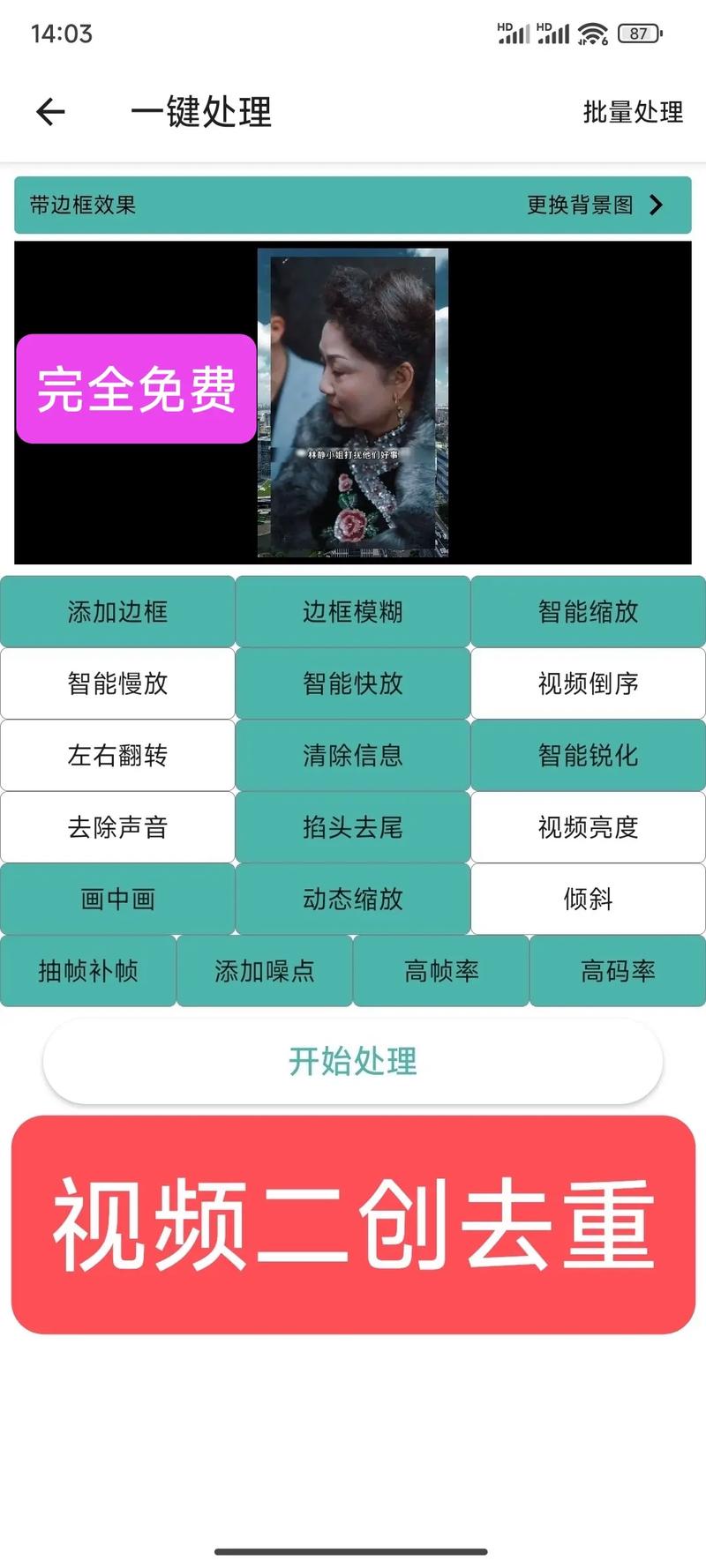Viewport: 706px width, 1568px height.
Task: Toggle the 高码率 option
Action: 618,971
